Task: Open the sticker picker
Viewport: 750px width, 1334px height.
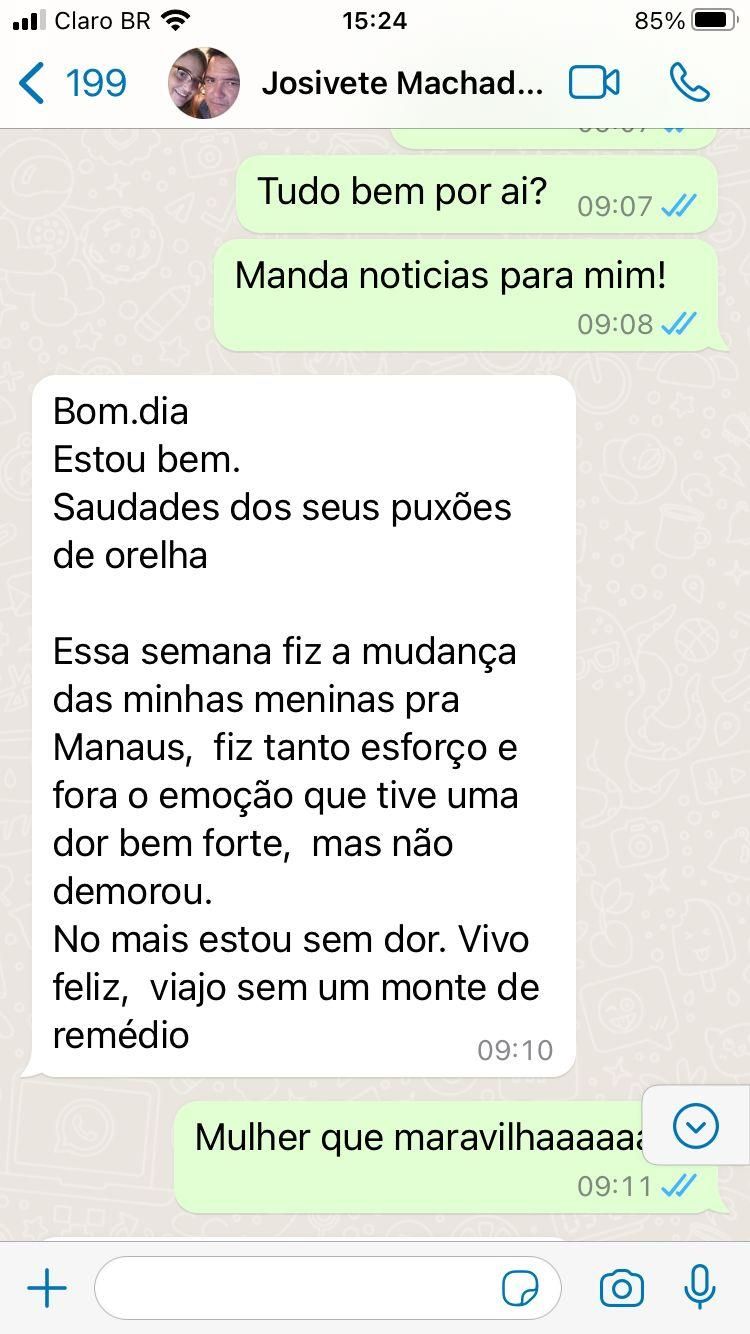Action: tap(520, 1289)
